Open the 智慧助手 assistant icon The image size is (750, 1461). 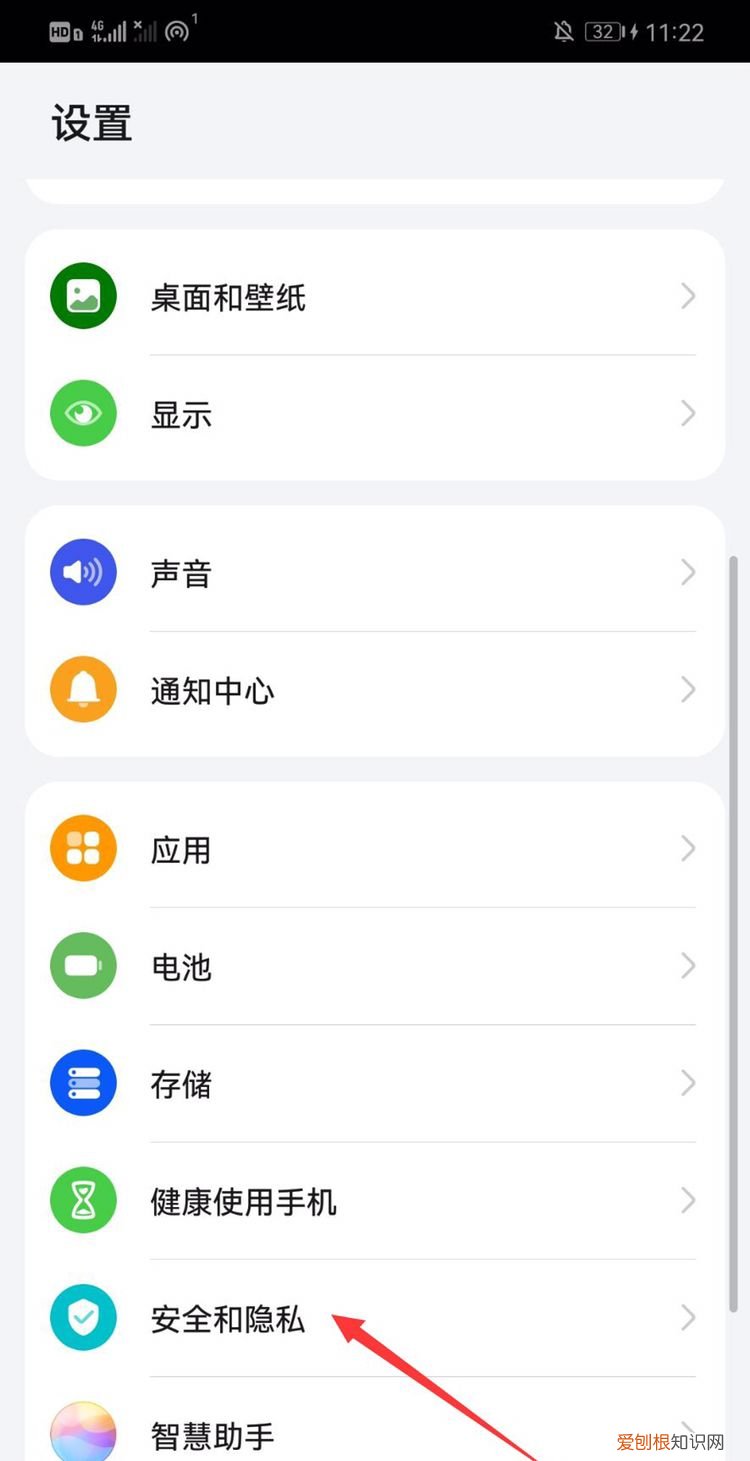[83, 1434]
